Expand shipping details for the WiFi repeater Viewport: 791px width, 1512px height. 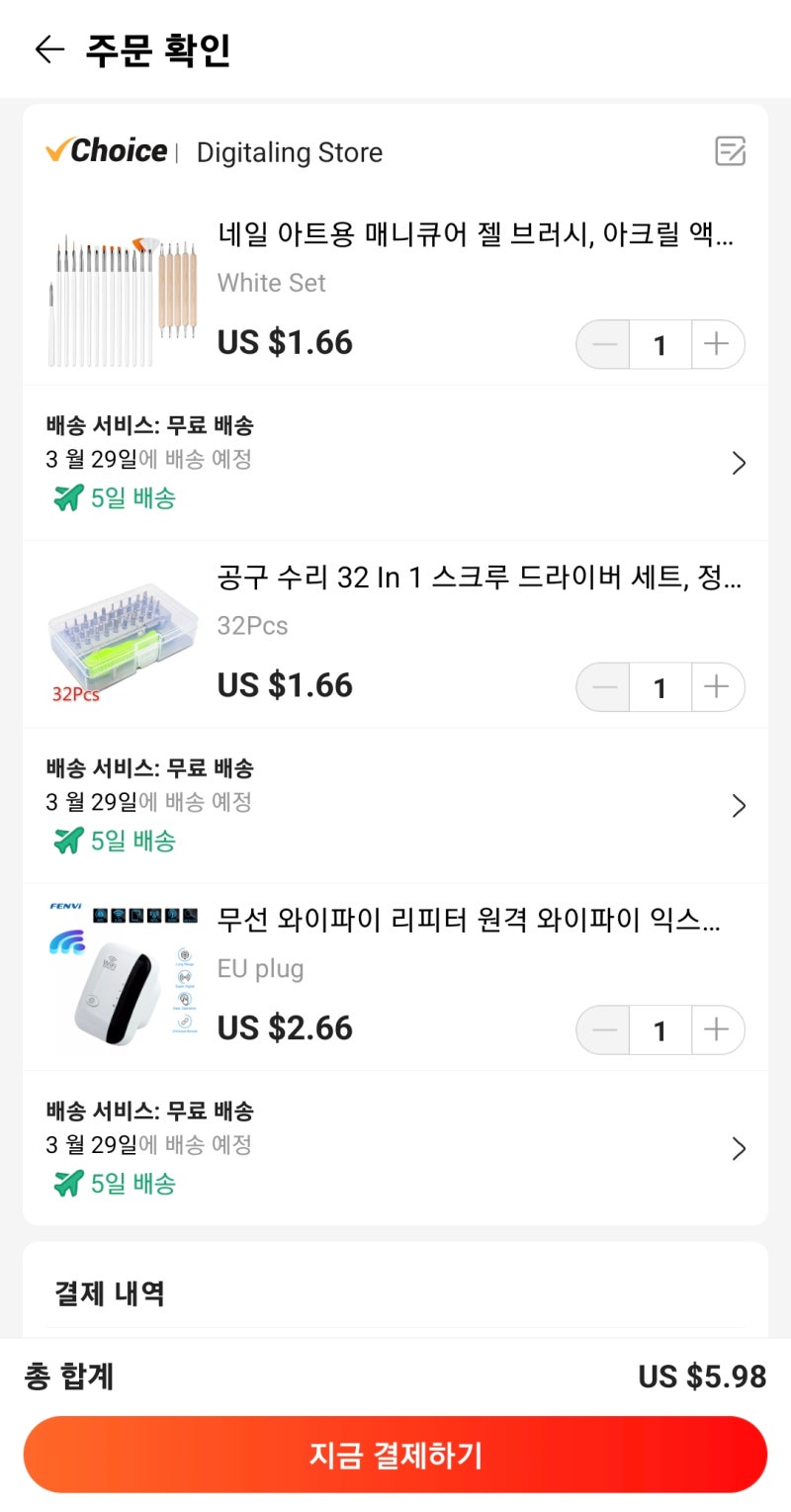click(x=739, y=1148)
